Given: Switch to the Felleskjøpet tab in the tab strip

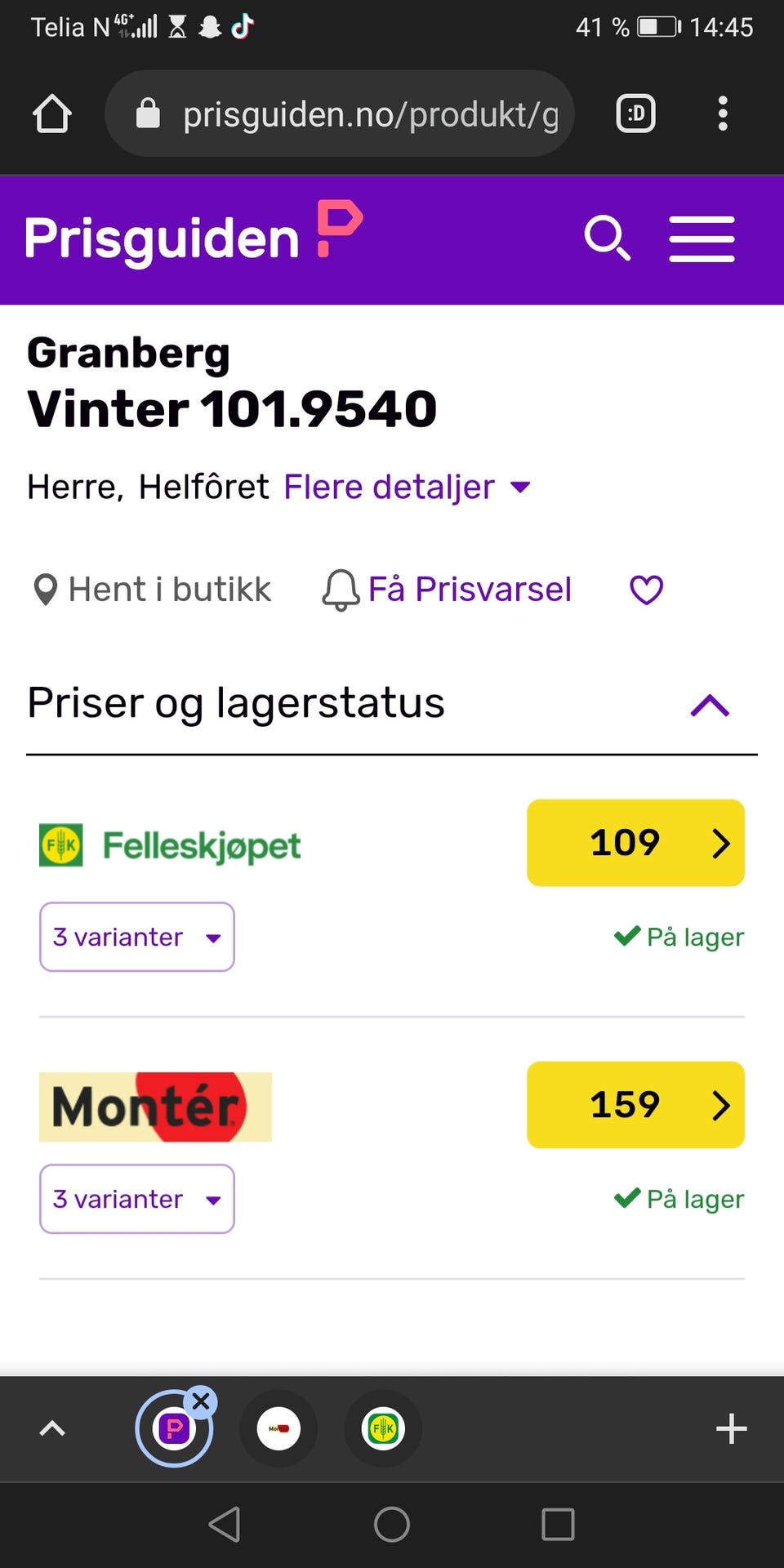Looking at the screenshot, I should [383, 1429].
